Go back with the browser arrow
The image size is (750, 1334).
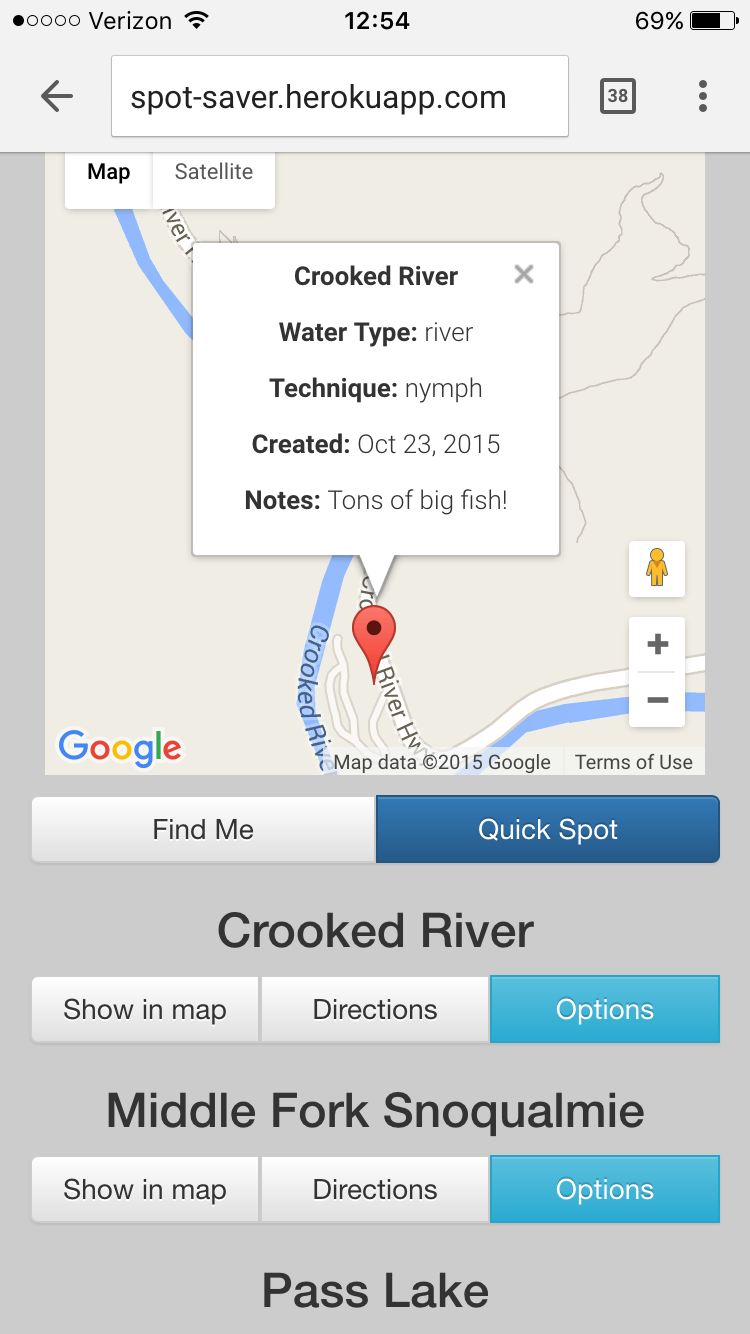(57, 97)
